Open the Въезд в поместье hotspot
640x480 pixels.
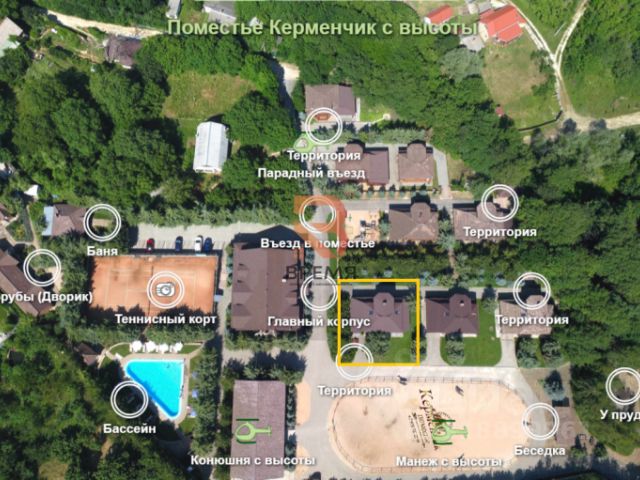(x=319, y=216)
